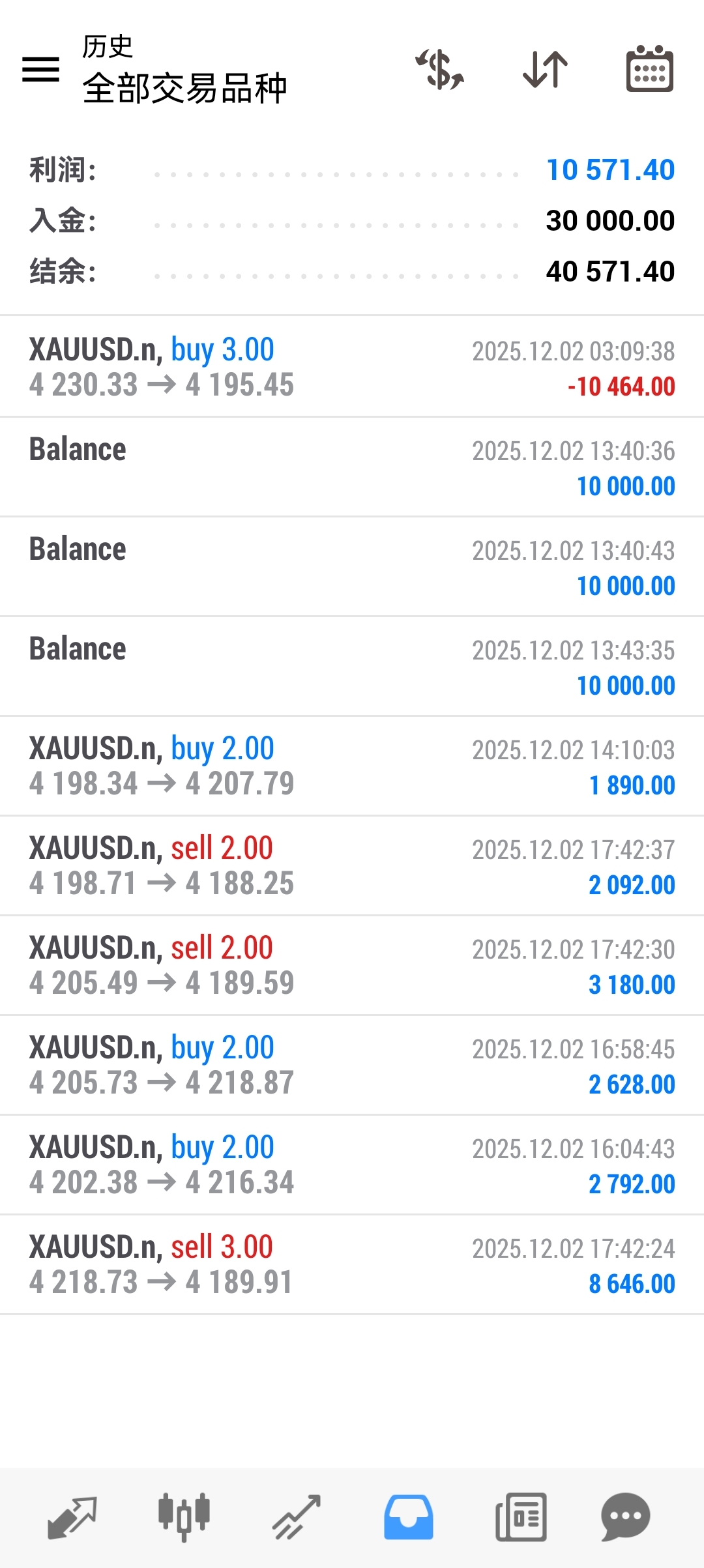Image resolution: width=704 pixels, height=1568 pixels.
Task: Expand the sell 2.00 trade with 2 092.00 profit
Action: pos(352,865)
